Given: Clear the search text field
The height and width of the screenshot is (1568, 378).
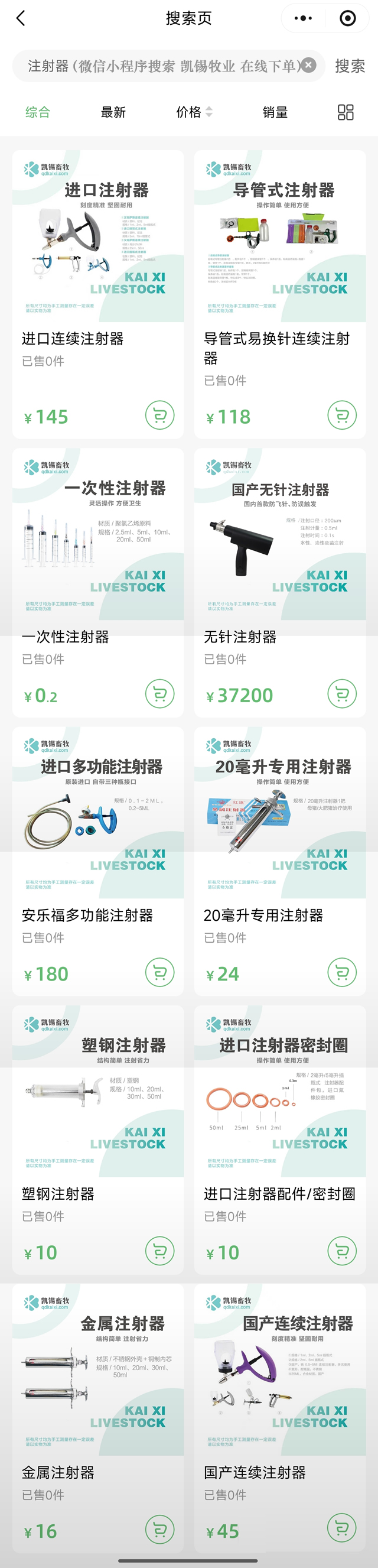Looking at the screenshot, I should [309, 65].
